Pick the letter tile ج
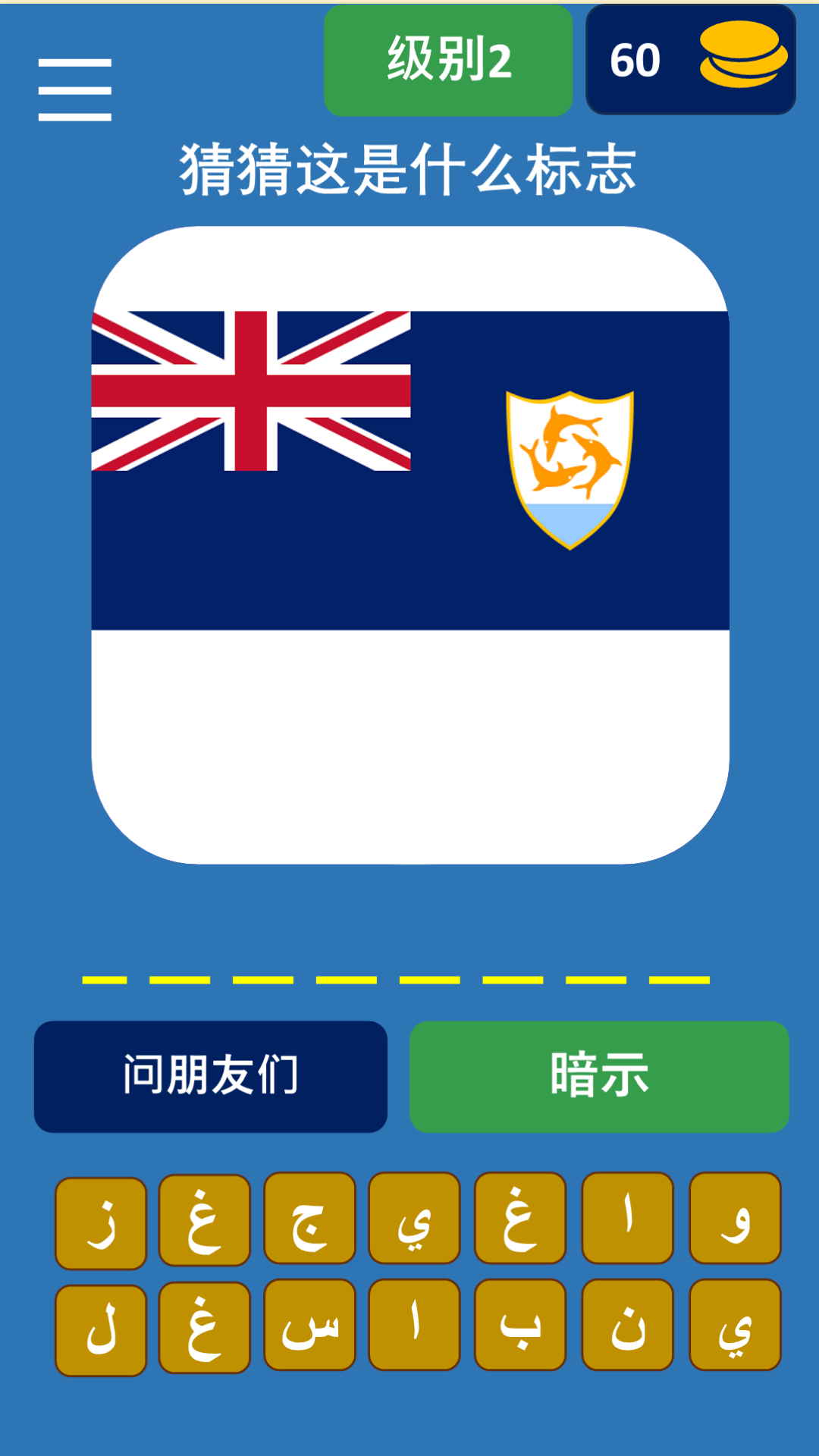 309,1219
